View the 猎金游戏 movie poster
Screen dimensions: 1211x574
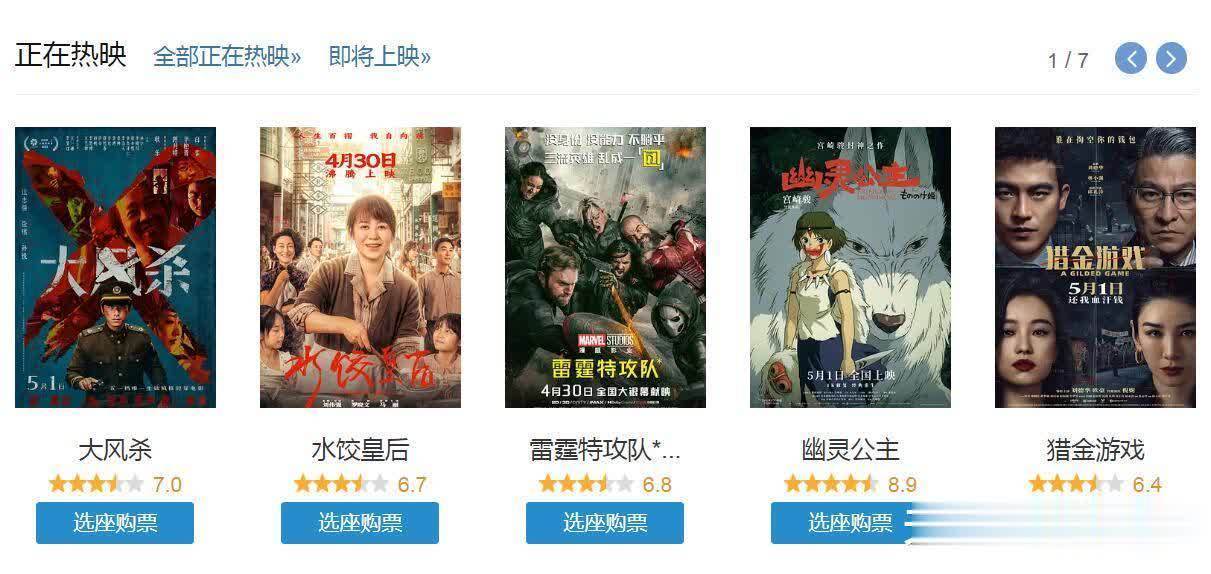point(1095,267)
